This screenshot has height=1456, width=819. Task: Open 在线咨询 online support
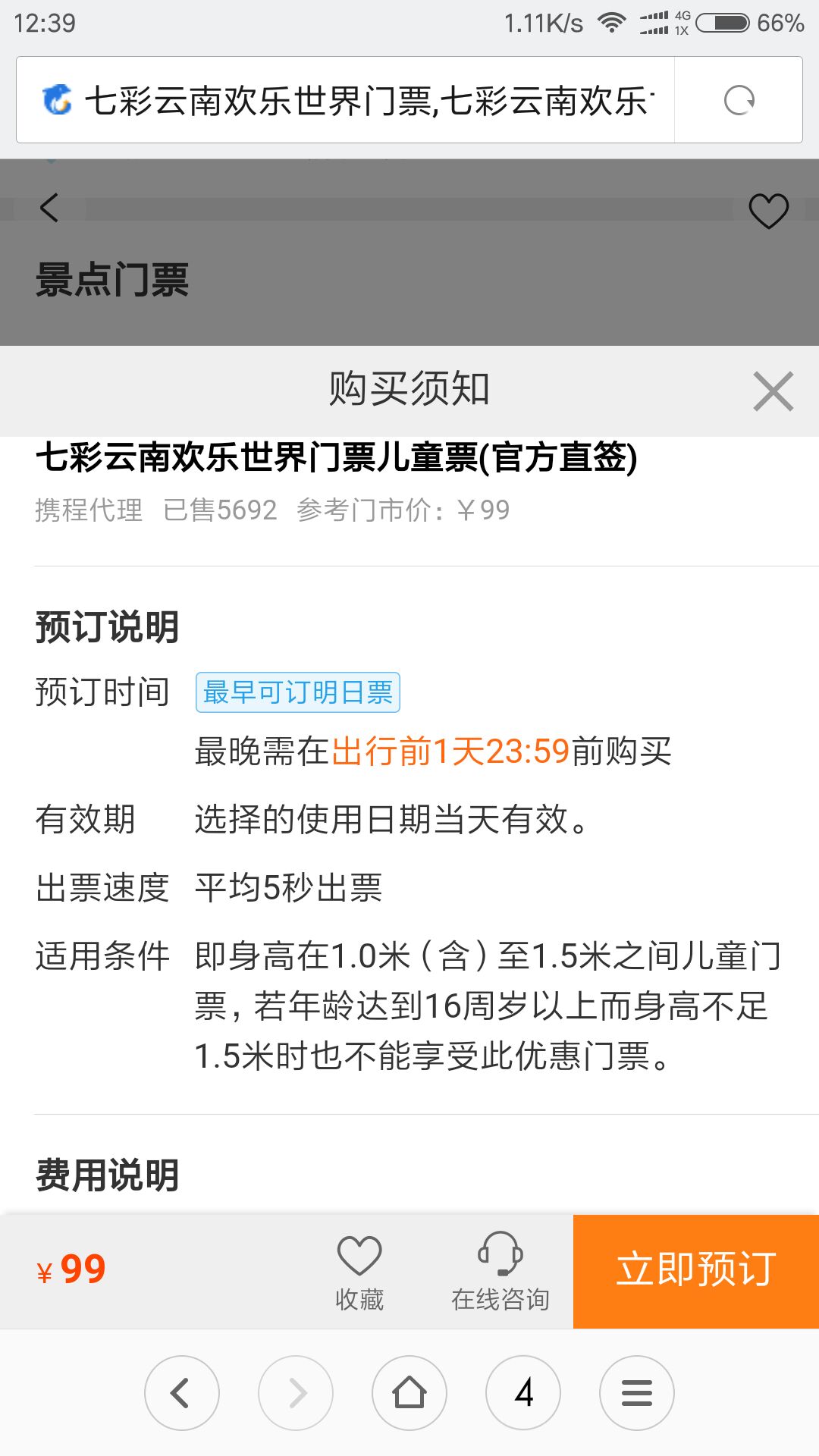(500, 1272)
